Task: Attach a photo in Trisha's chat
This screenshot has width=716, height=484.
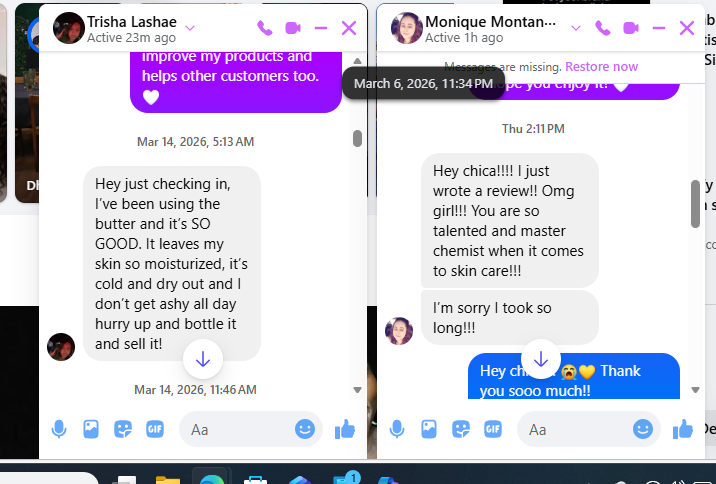Action: 91,429
